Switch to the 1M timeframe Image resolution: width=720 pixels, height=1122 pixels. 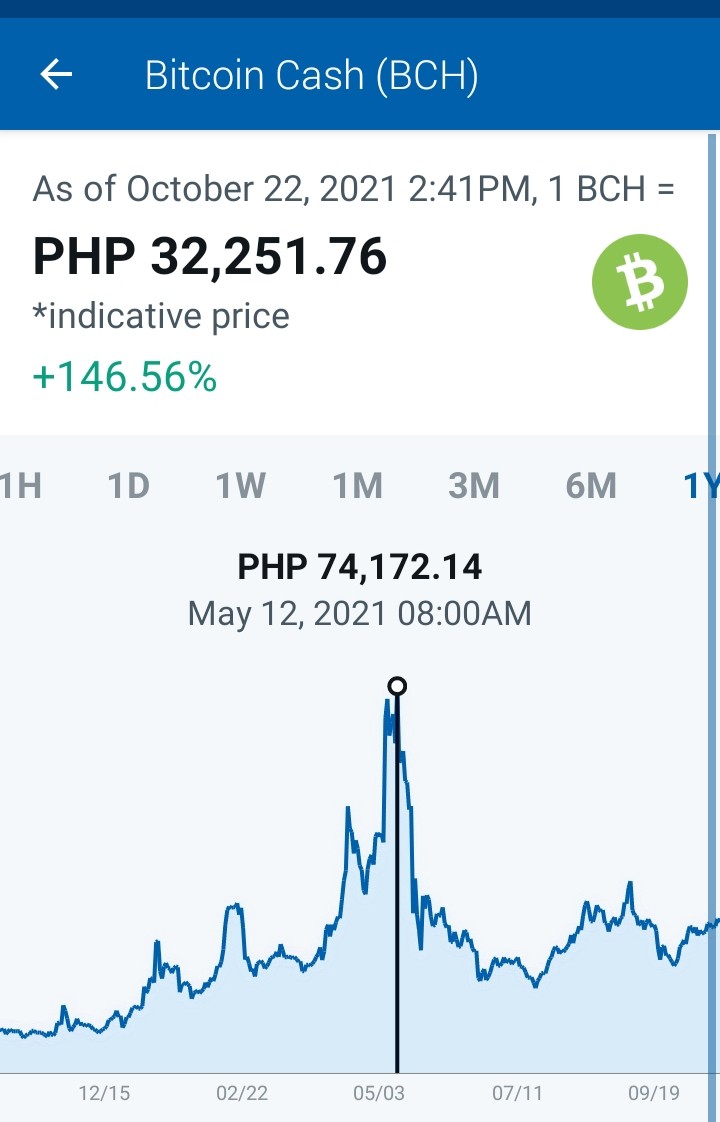coord(358,486)
